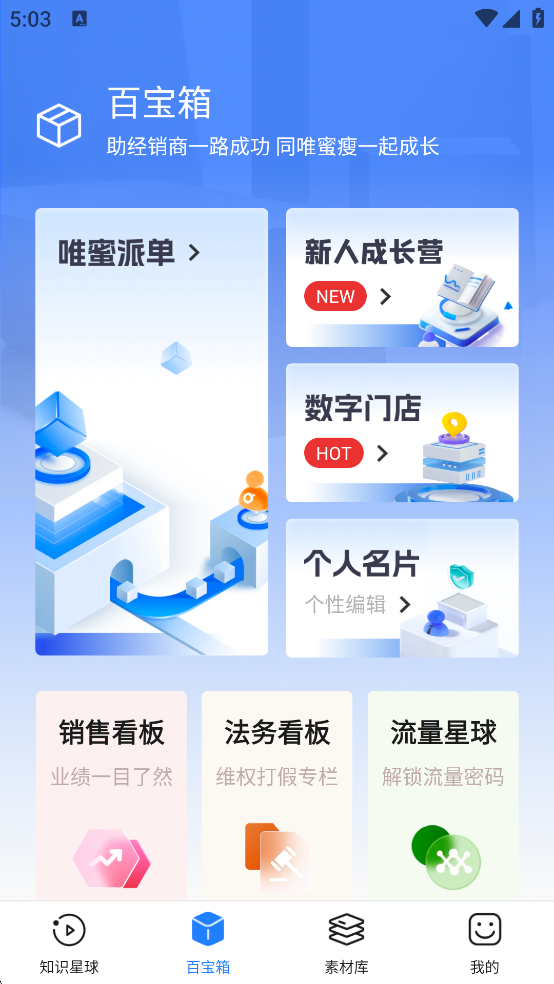The width and height of the screenshot is (554, 984).
Task: Open the 法务看板 tile
Action: point(277,796)
